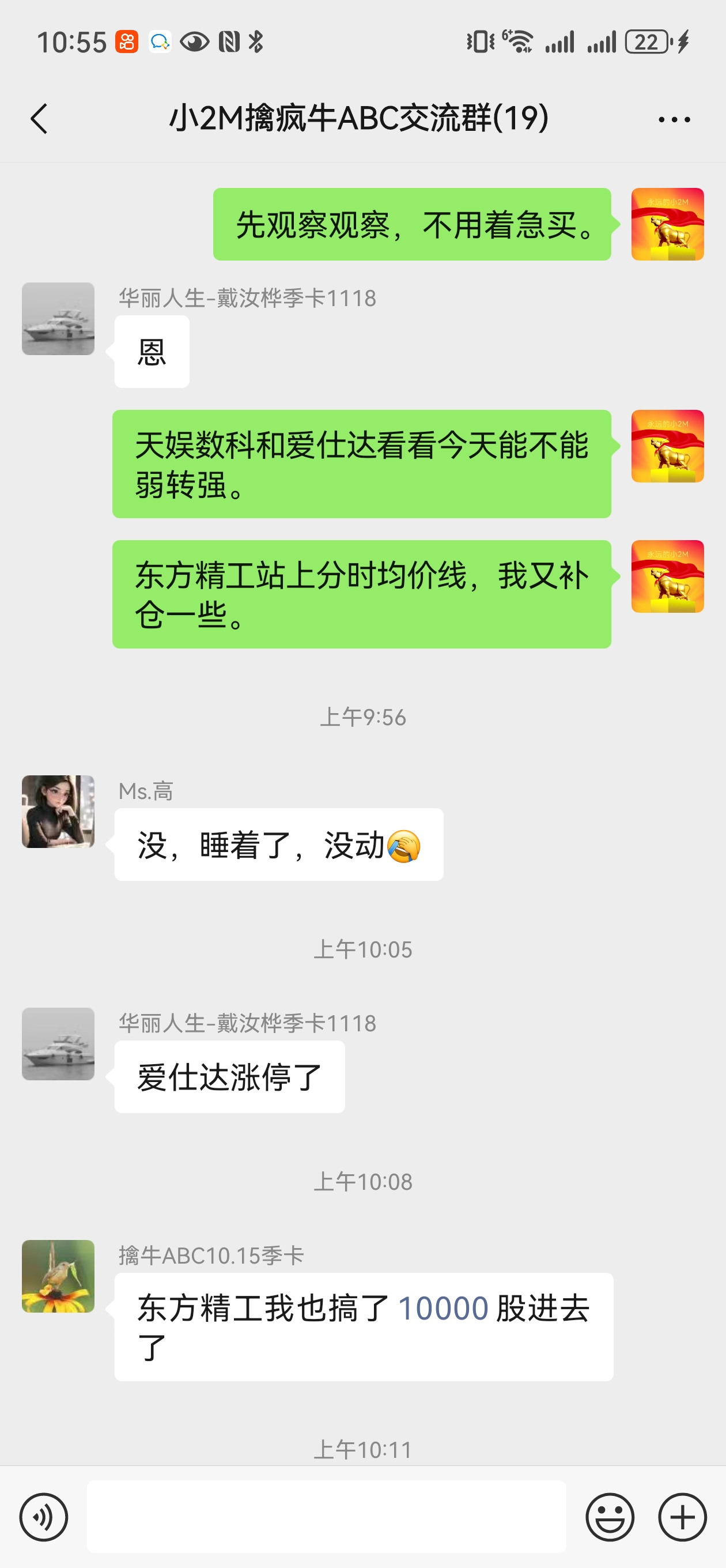The height and width of the screenshot is (1568, 726).
Task: Tap the group title 小2M擒疯牛ABC交流群
Action: point(359,119)
